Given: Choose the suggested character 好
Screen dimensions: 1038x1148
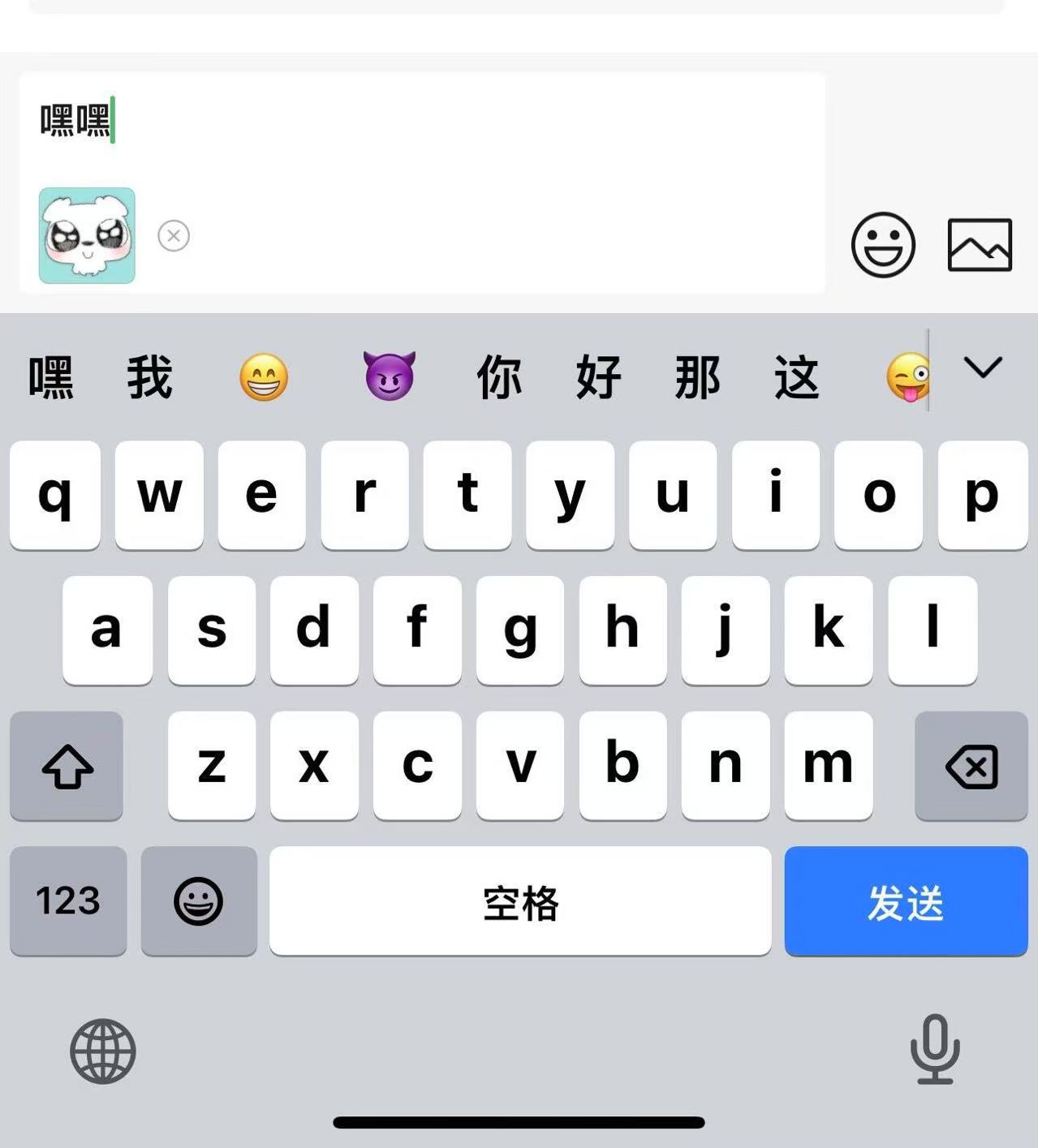Looking at the screenshot, I should [598, 377].
